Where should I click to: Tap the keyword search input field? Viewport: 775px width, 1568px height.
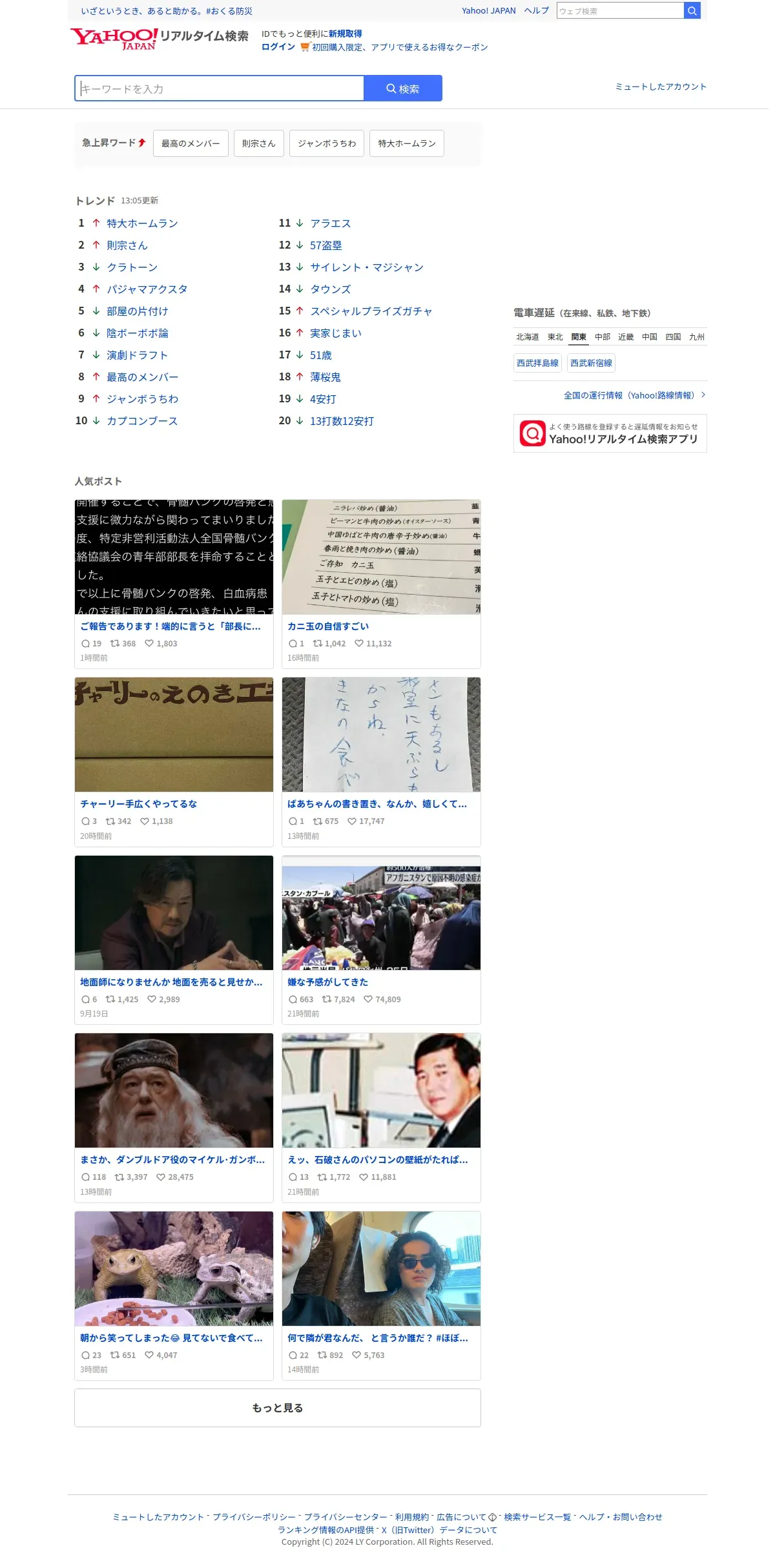220,88
